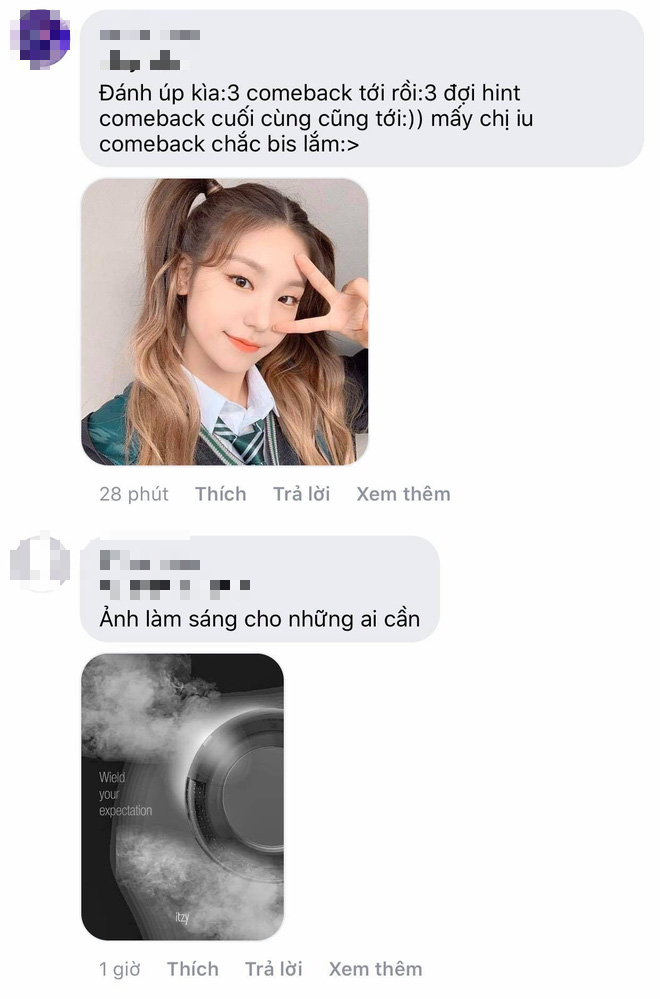Tap Xem thêm under the 28 phút comment
This screenshot has width=660, height=999.
coord(403,494)
